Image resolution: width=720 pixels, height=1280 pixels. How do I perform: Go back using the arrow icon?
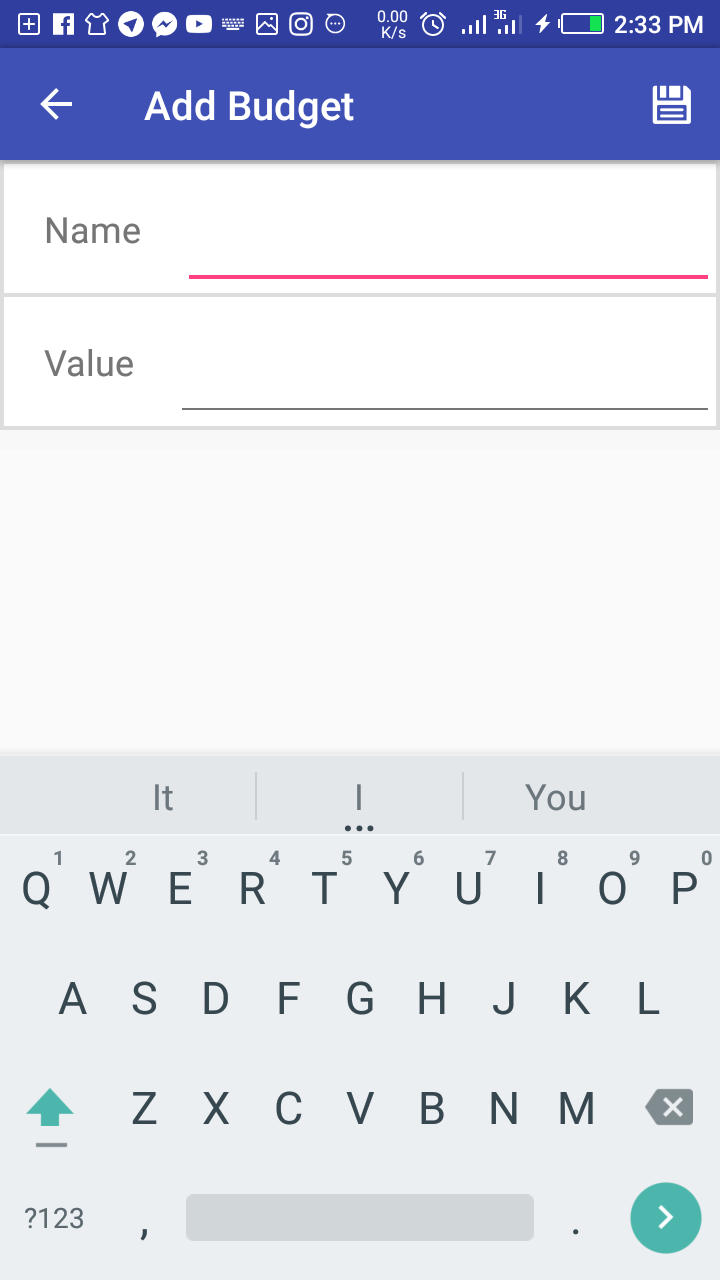56,105
